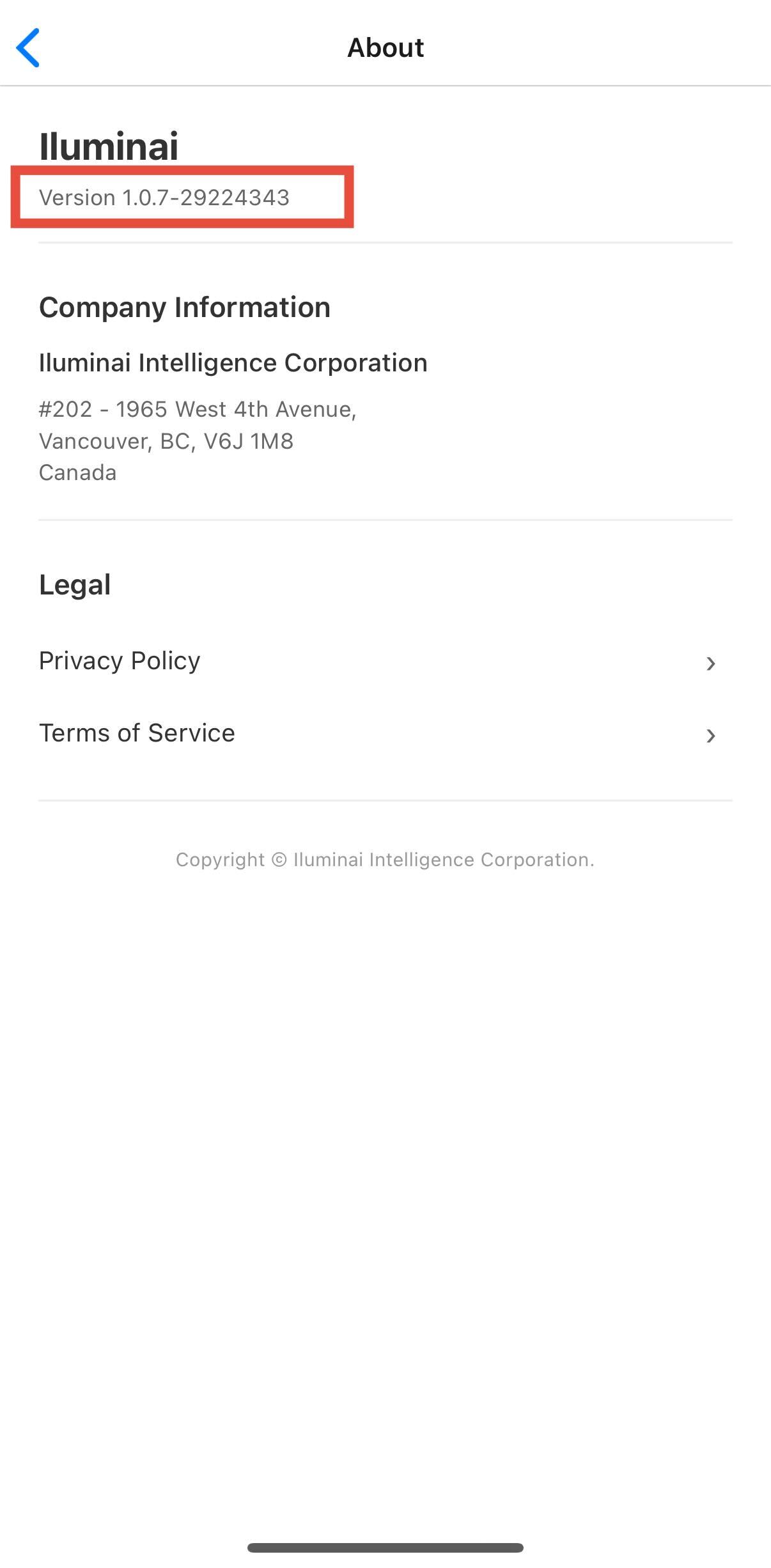Open the Privacy Policy
Screen dimensions: 771x1568
click(x=377, y=662)
